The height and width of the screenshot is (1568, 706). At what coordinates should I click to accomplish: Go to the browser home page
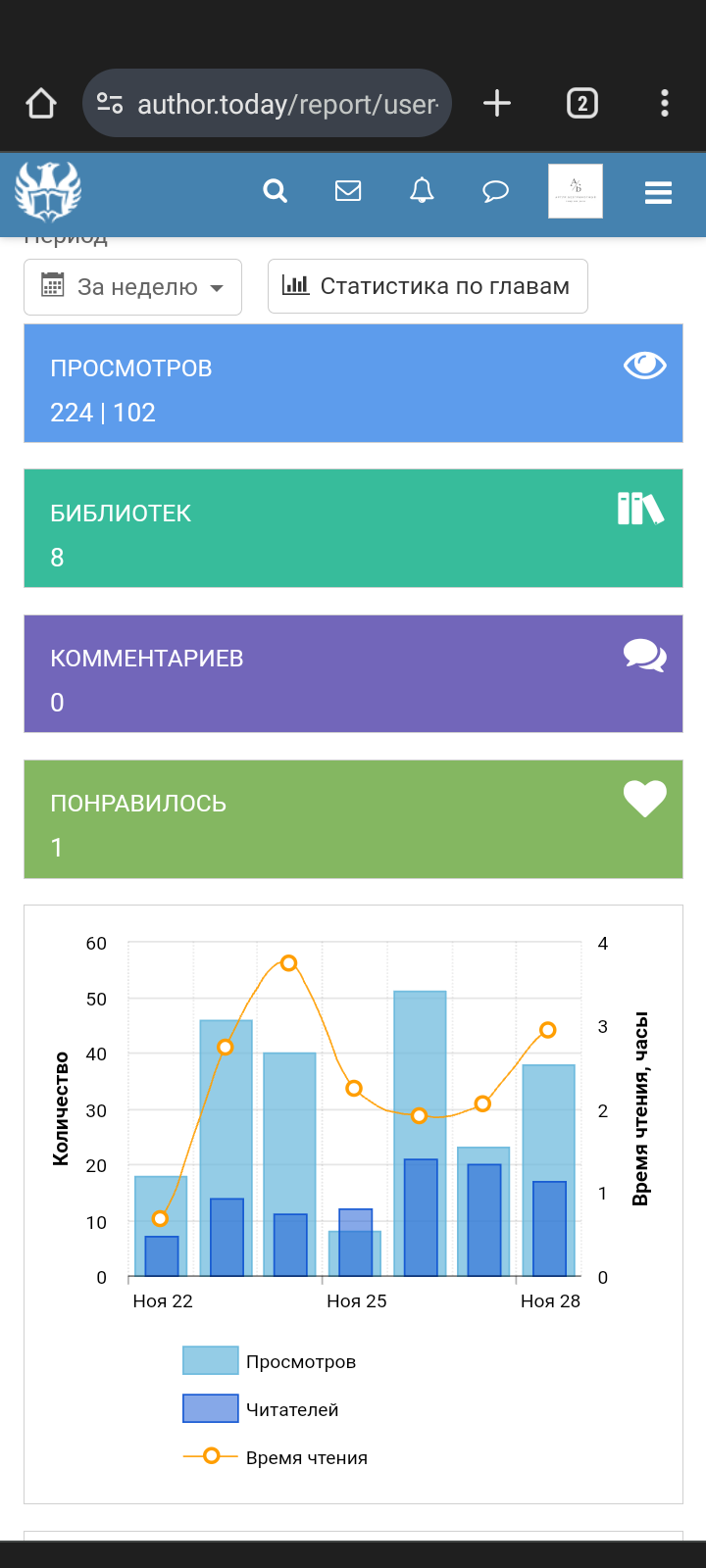41,103
